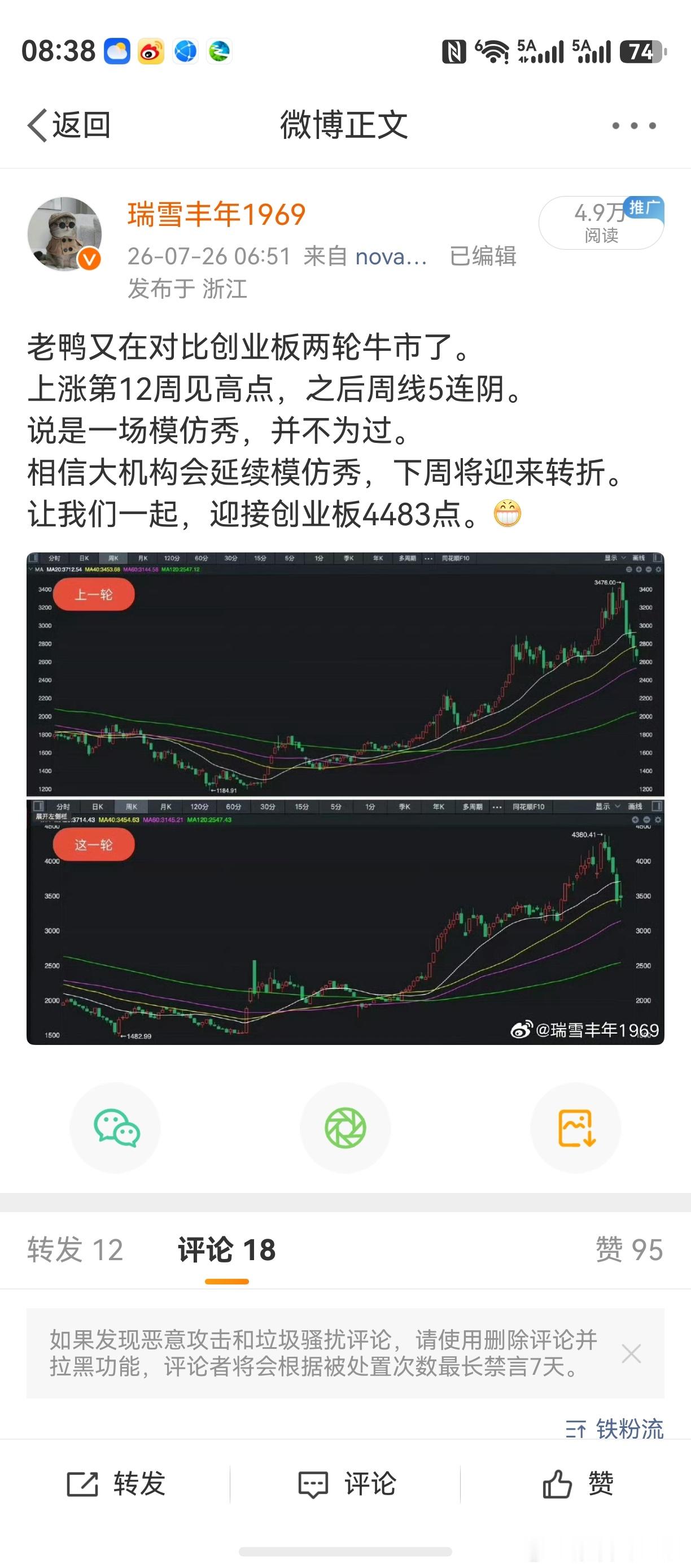The width and height of the screenshot is (691, 1568).
Task: Switch to the 转发 12 tab
Action: click(76, 1249)
